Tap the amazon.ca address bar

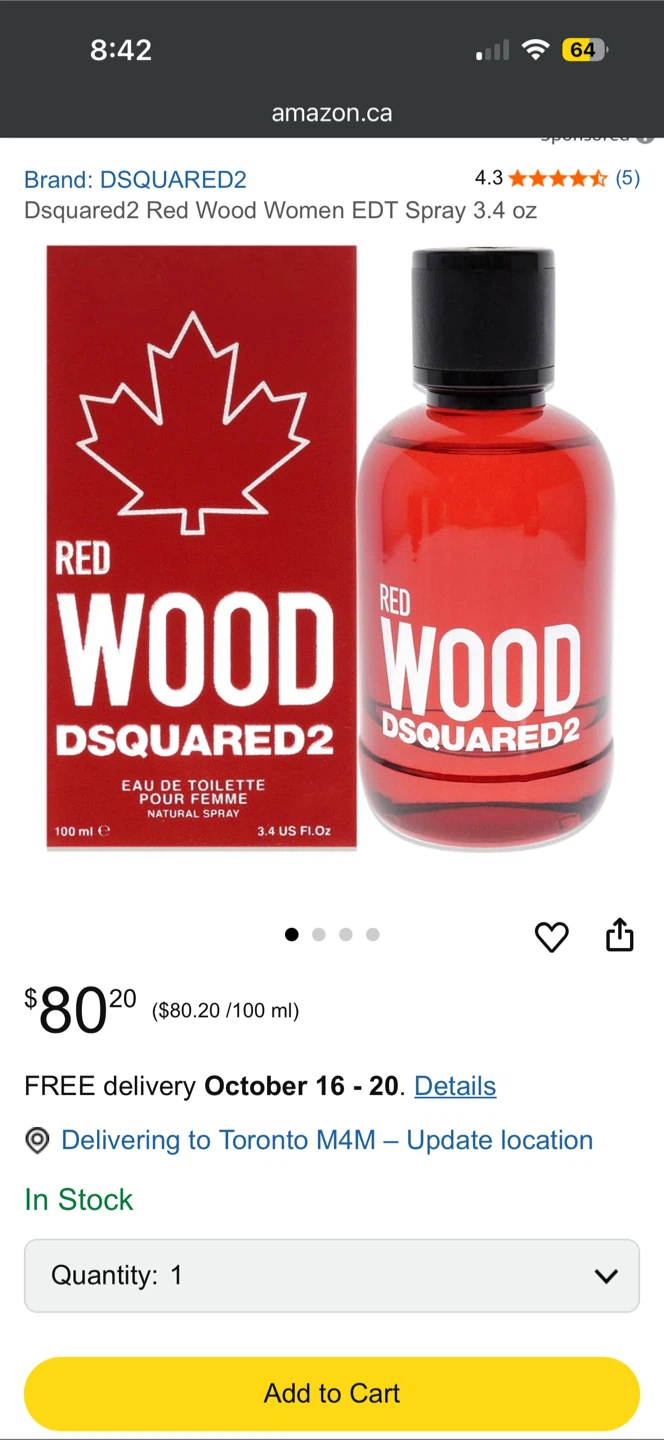coord(332,113)
